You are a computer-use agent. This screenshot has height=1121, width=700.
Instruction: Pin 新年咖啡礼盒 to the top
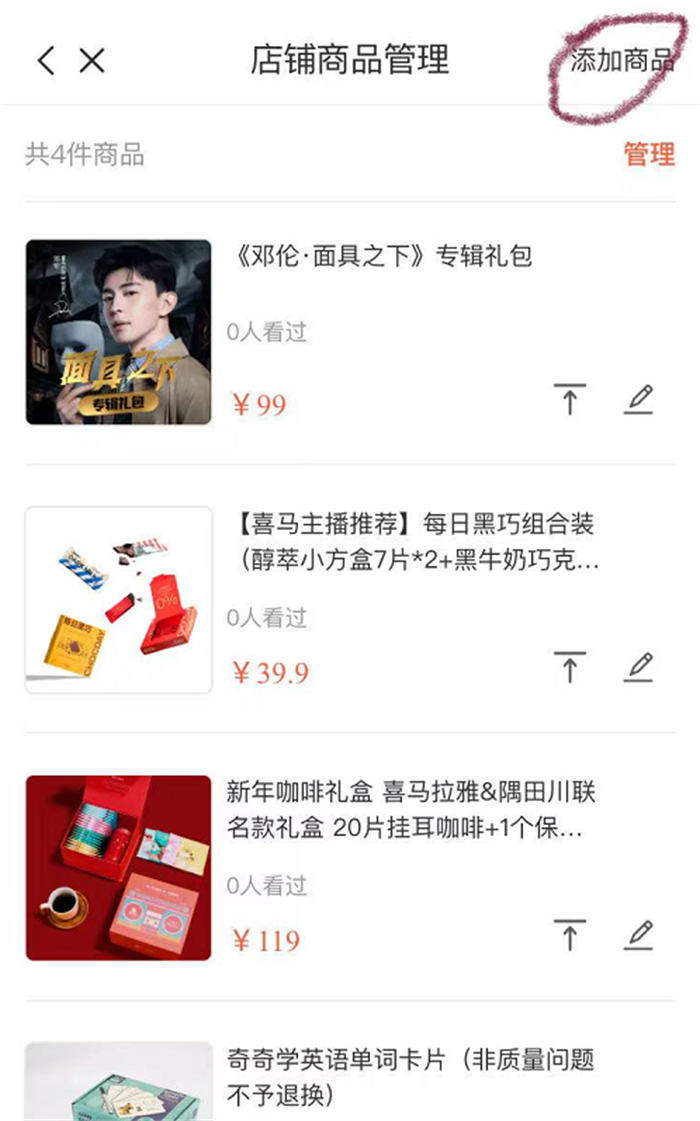coord(570,935)
